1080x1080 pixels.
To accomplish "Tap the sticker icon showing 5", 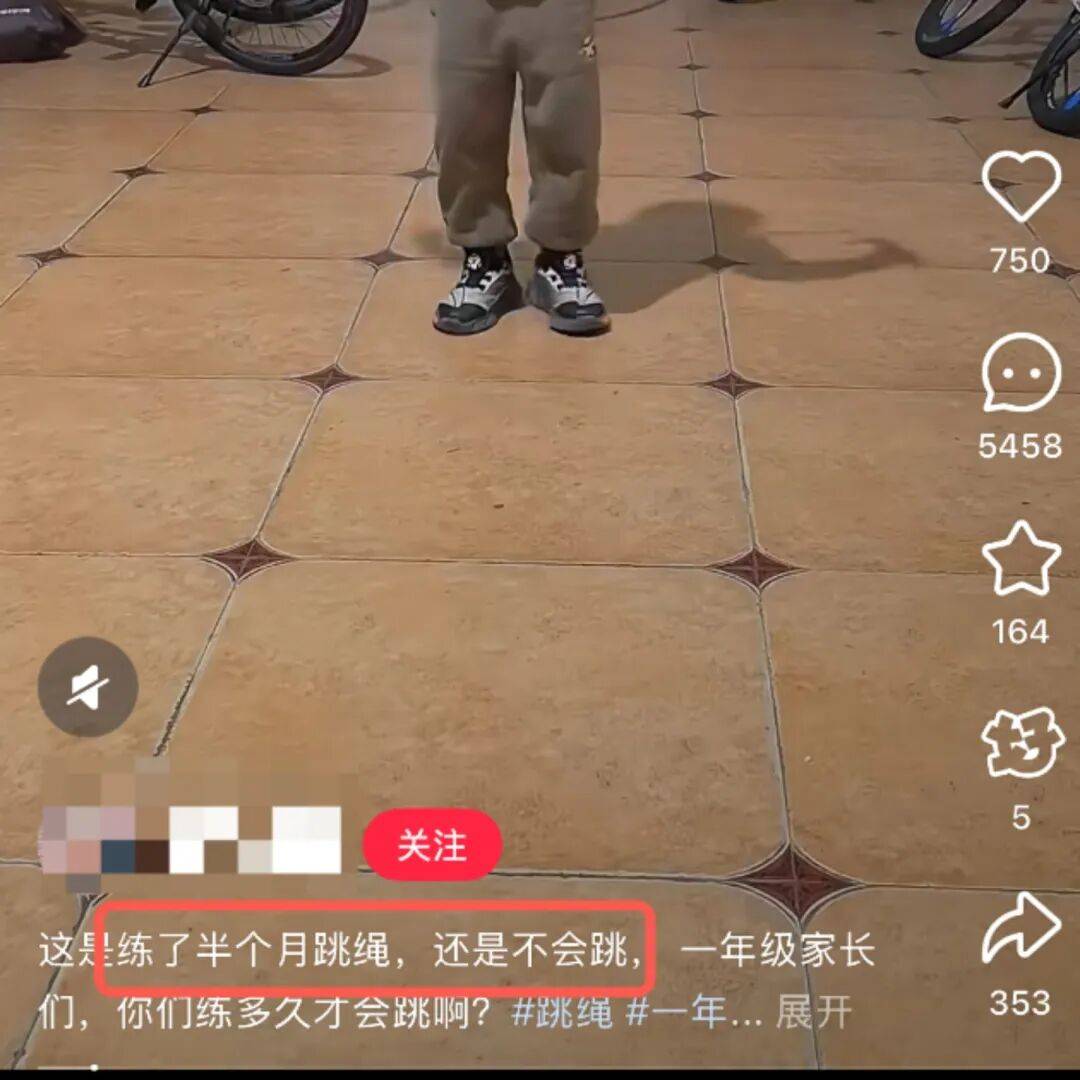I will pos(1020,743).
